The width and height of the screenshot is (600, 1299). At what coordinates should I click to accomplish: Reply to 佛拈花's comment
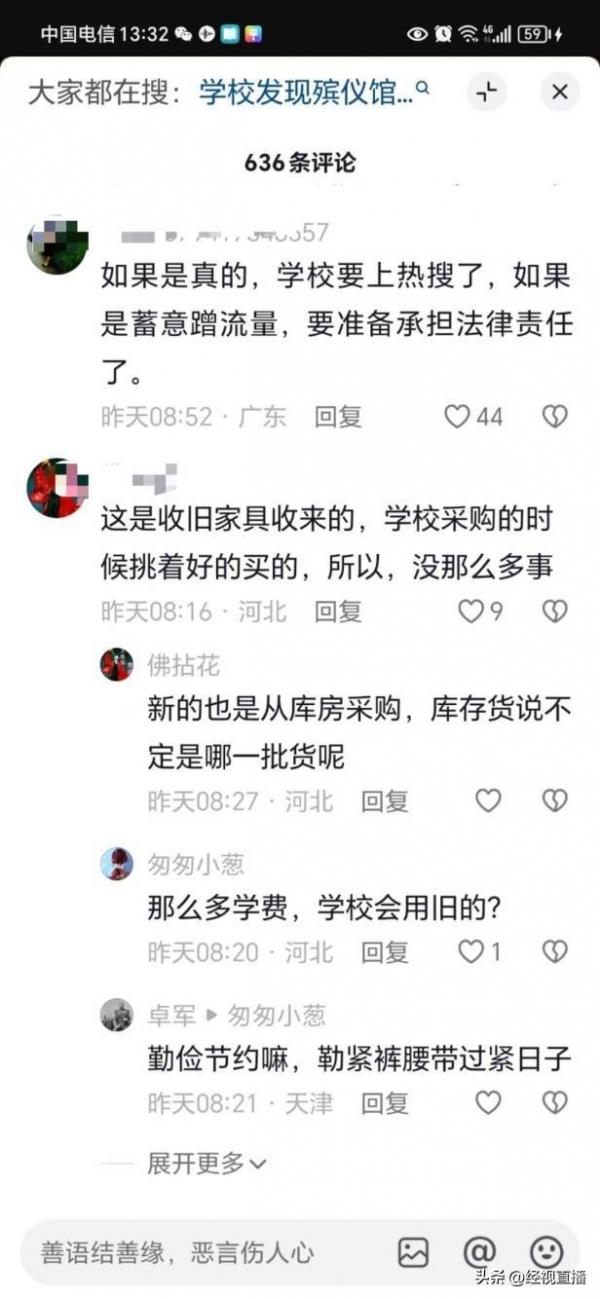(x=385, y=800)
